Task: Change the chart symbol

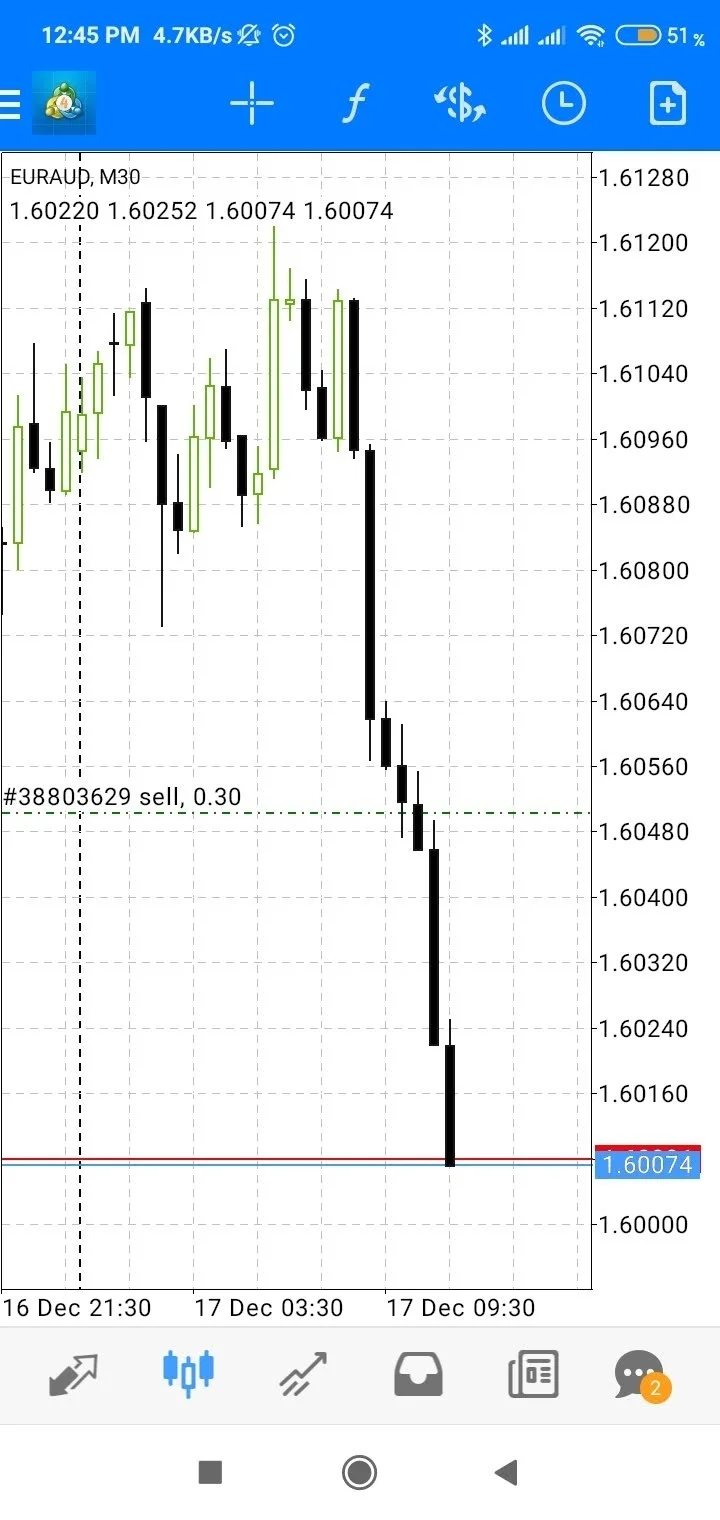Action: coord(459,104)
